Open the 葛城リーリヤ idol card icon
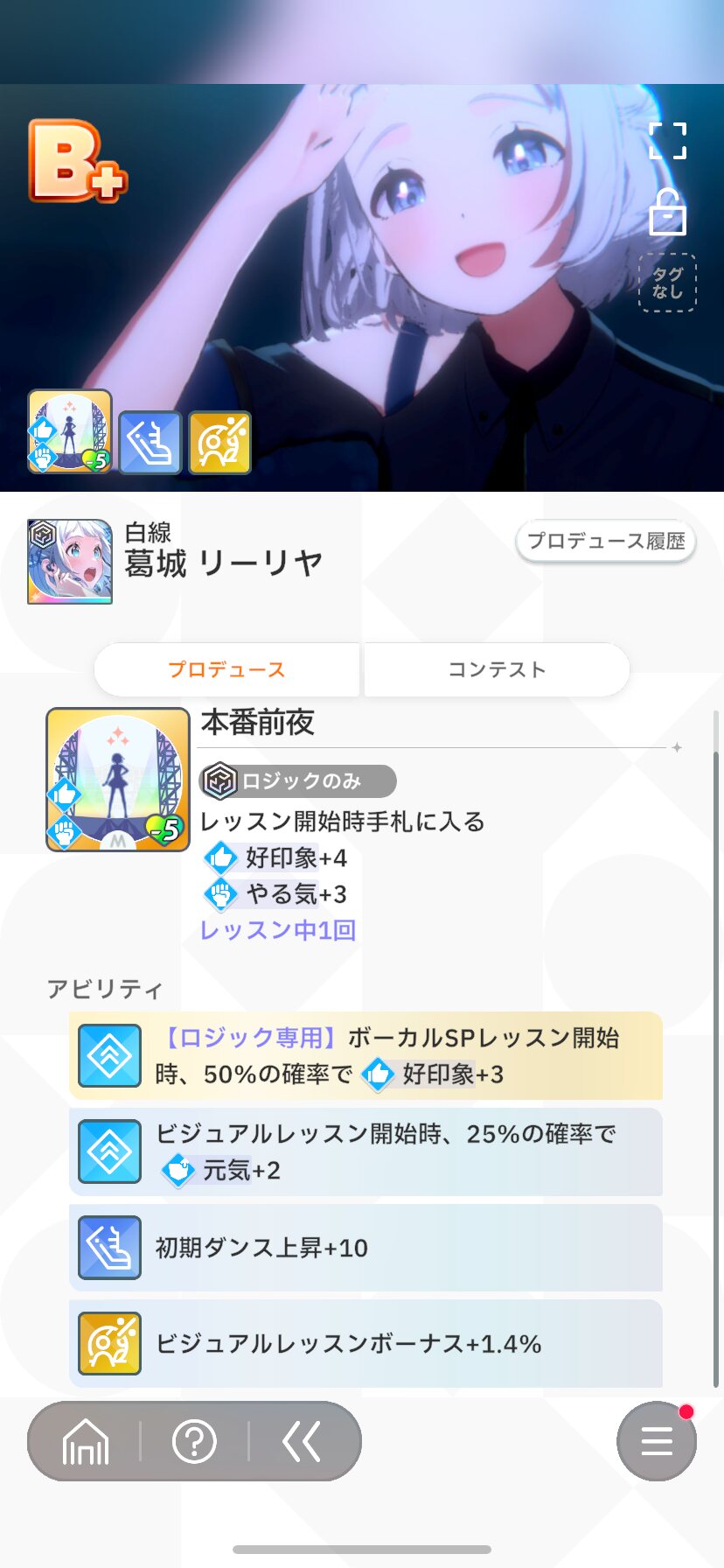Screen dimensions: 724x1568 70,562
